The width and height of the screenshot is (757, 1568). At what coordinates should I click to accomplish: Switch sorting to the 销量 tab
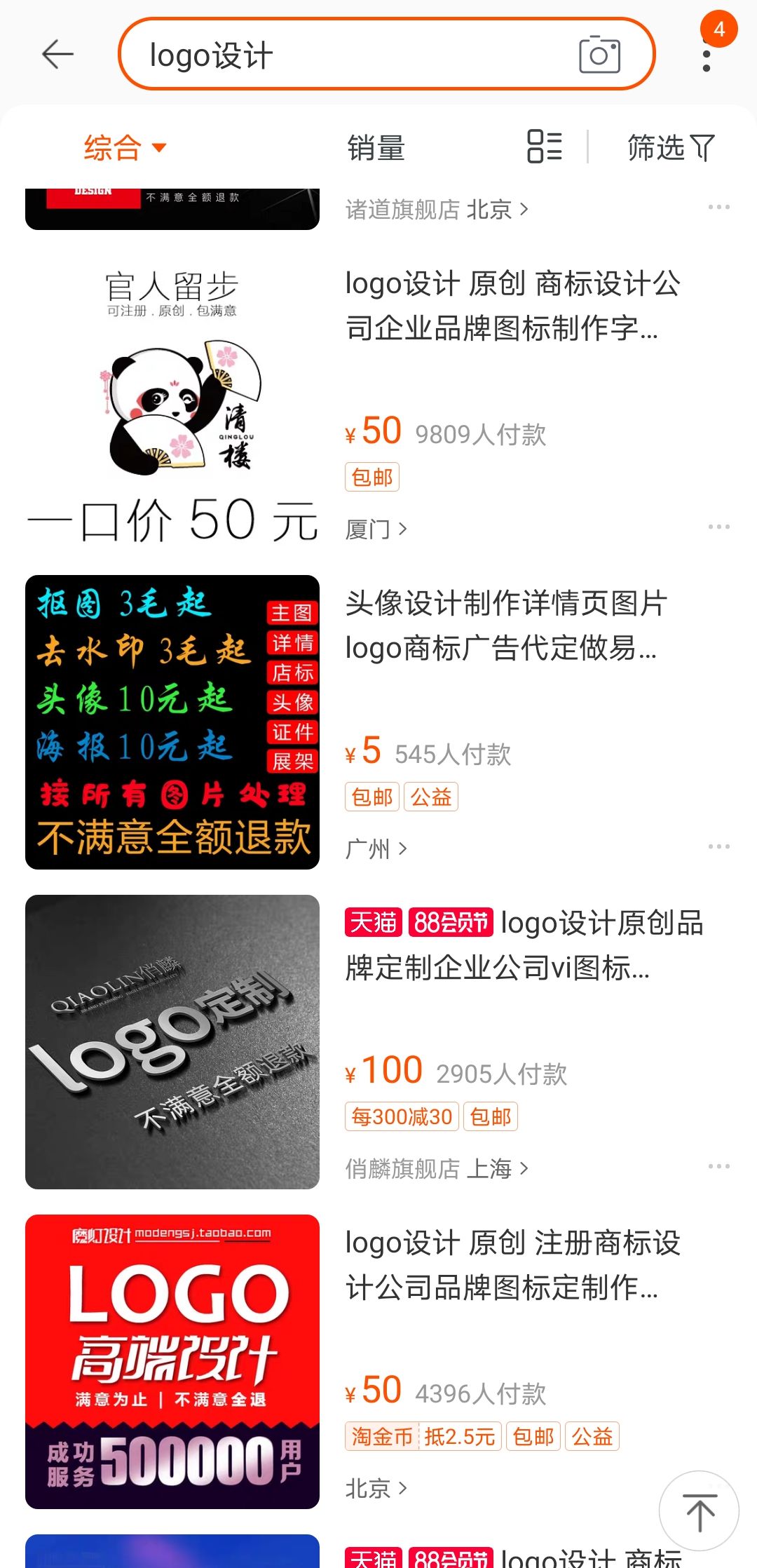tap(376, 146)
